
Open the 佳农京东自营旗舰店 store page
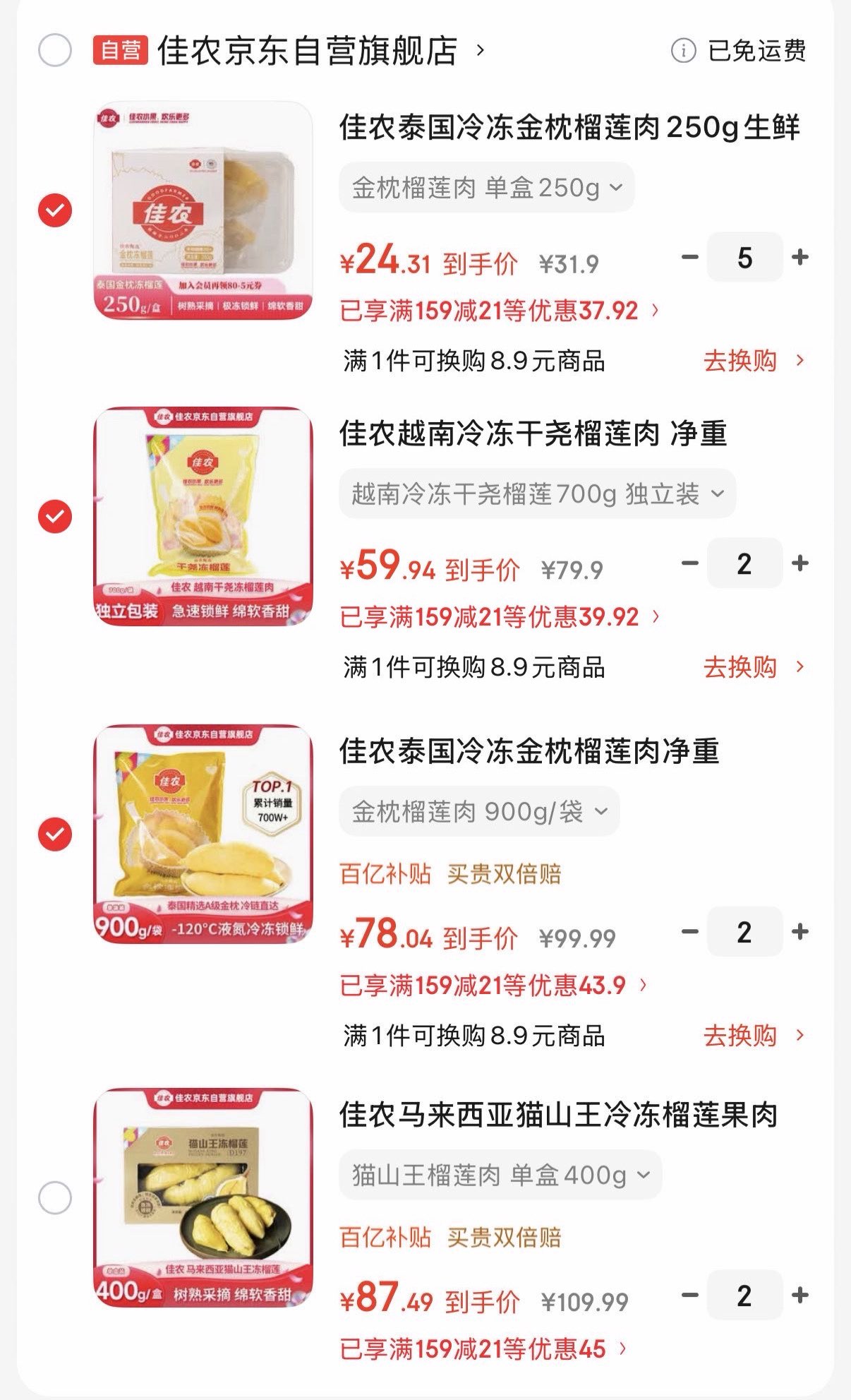tap(308, 51)
